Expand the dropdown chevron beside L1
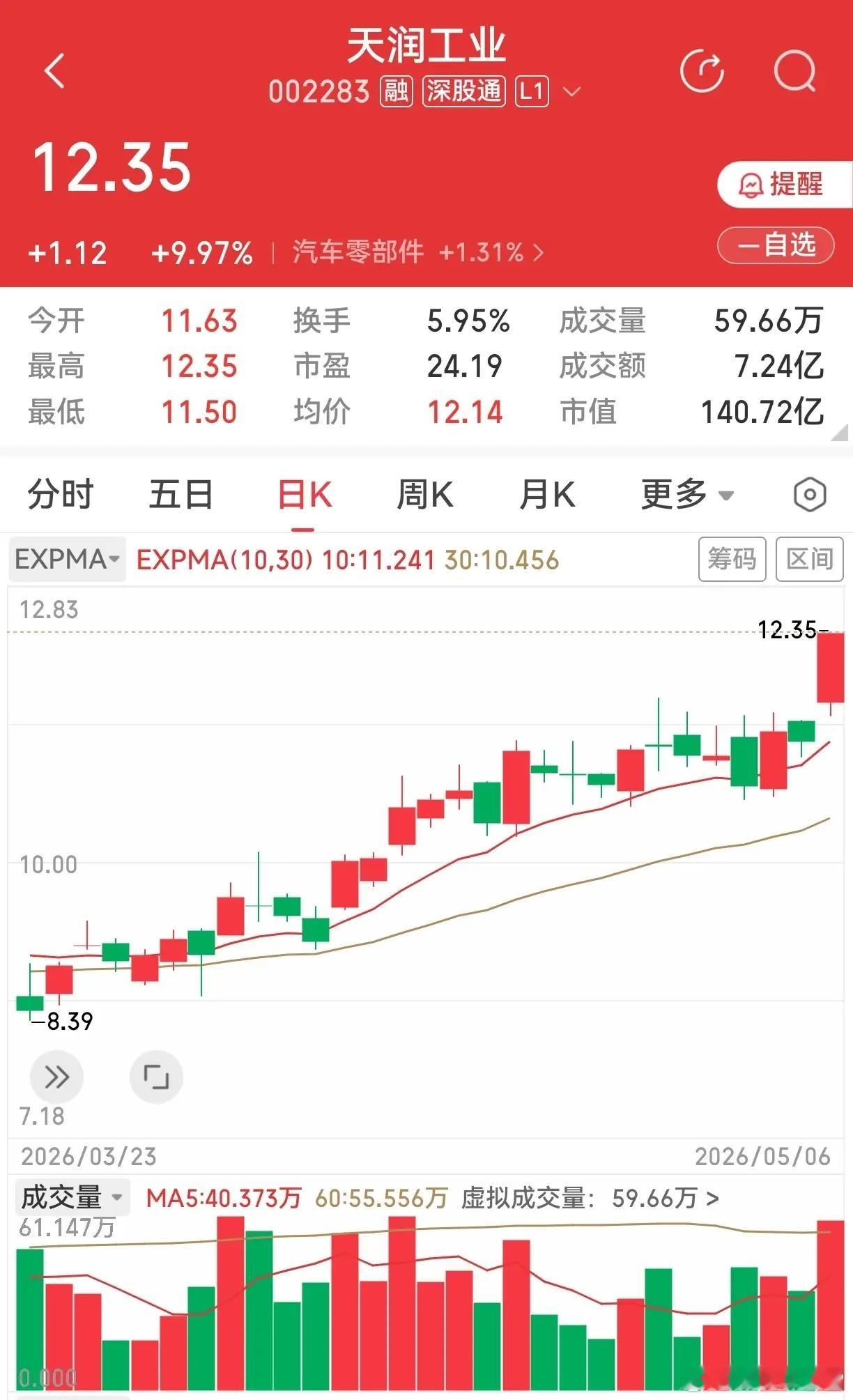 click(x=571, y=91)
